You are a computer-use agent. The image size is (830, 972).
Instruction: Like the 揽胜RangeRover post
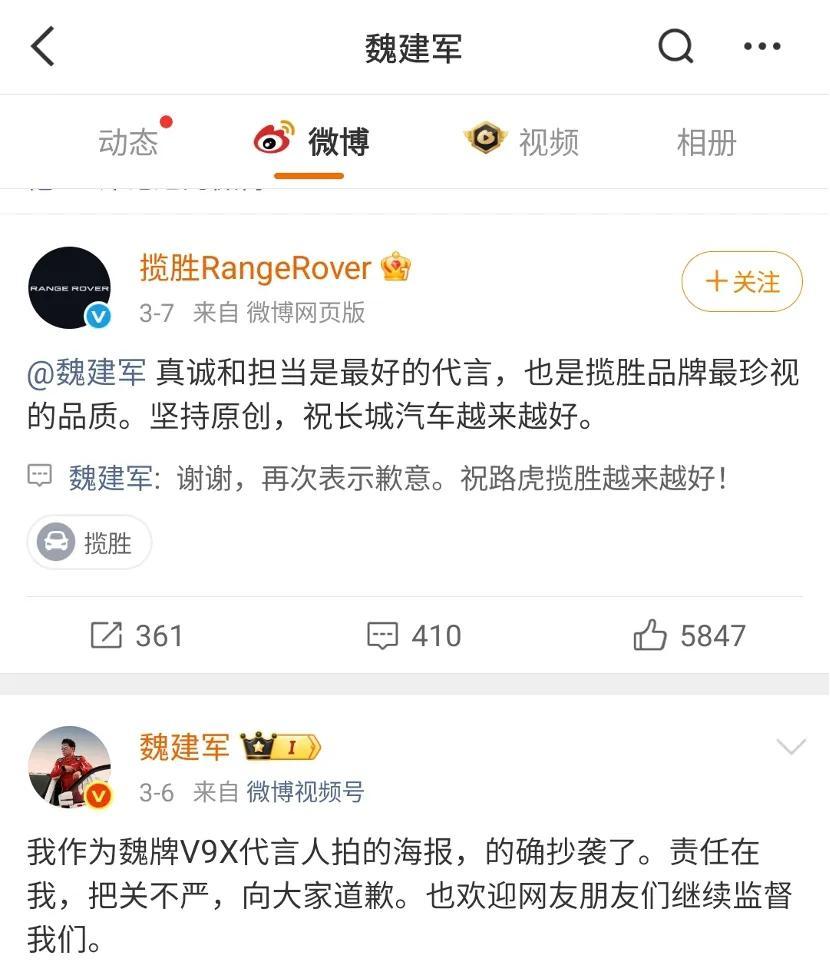[x=690, y=635]
